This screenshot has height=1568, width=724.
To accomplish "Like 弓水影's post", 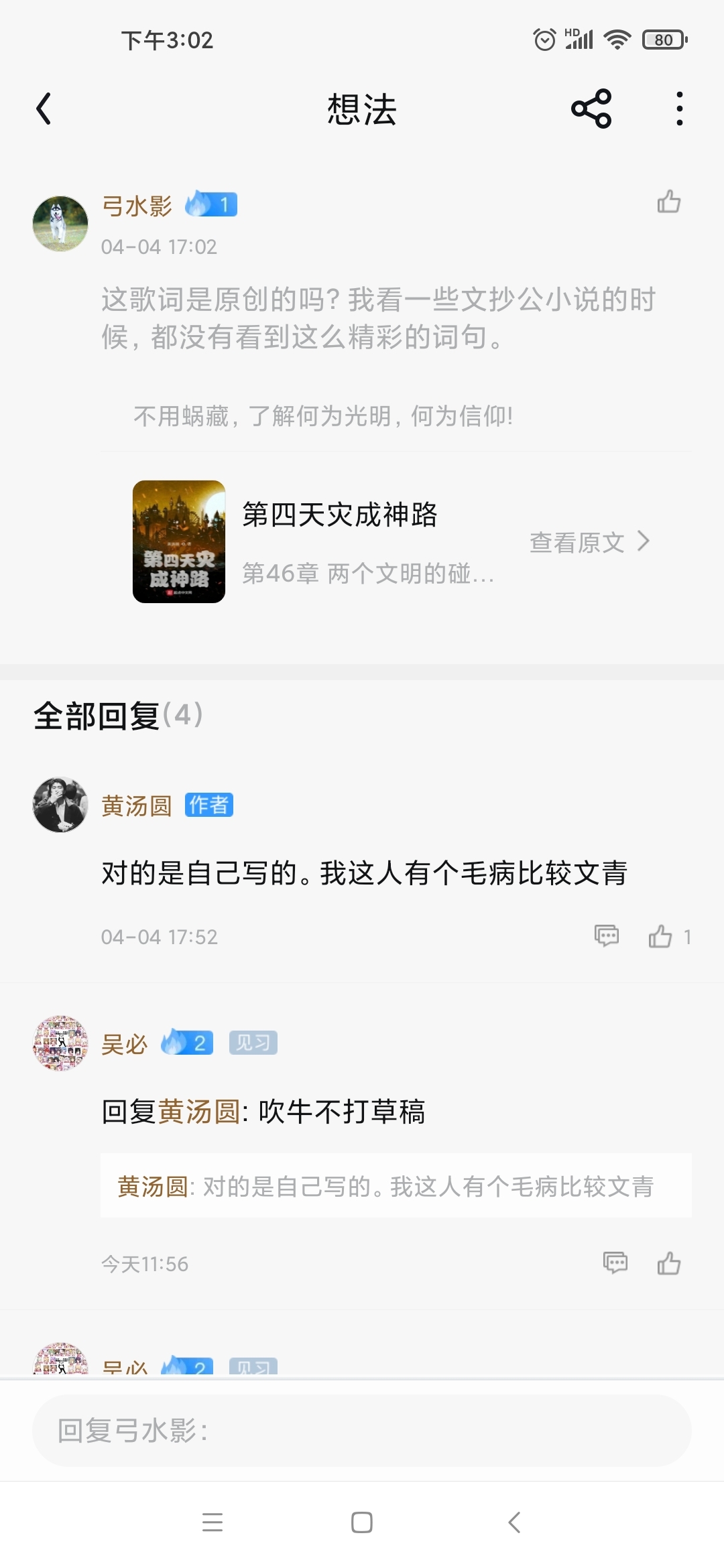I will 668,202.
